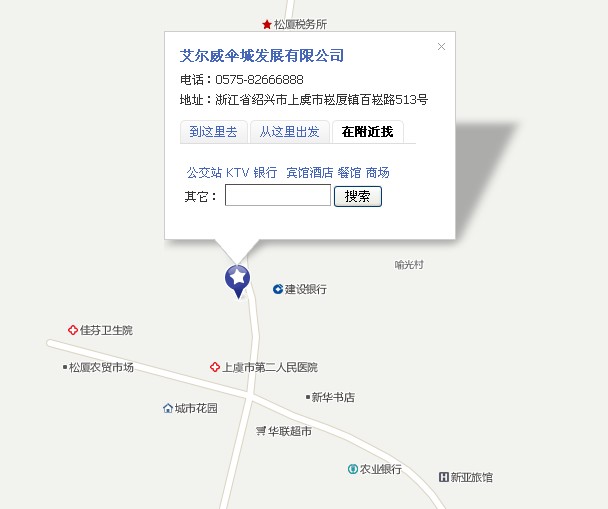The height and width of the screenshot is (509, 608).
Task: Switch to the 到这里去 tab
Action: [213, 132]
